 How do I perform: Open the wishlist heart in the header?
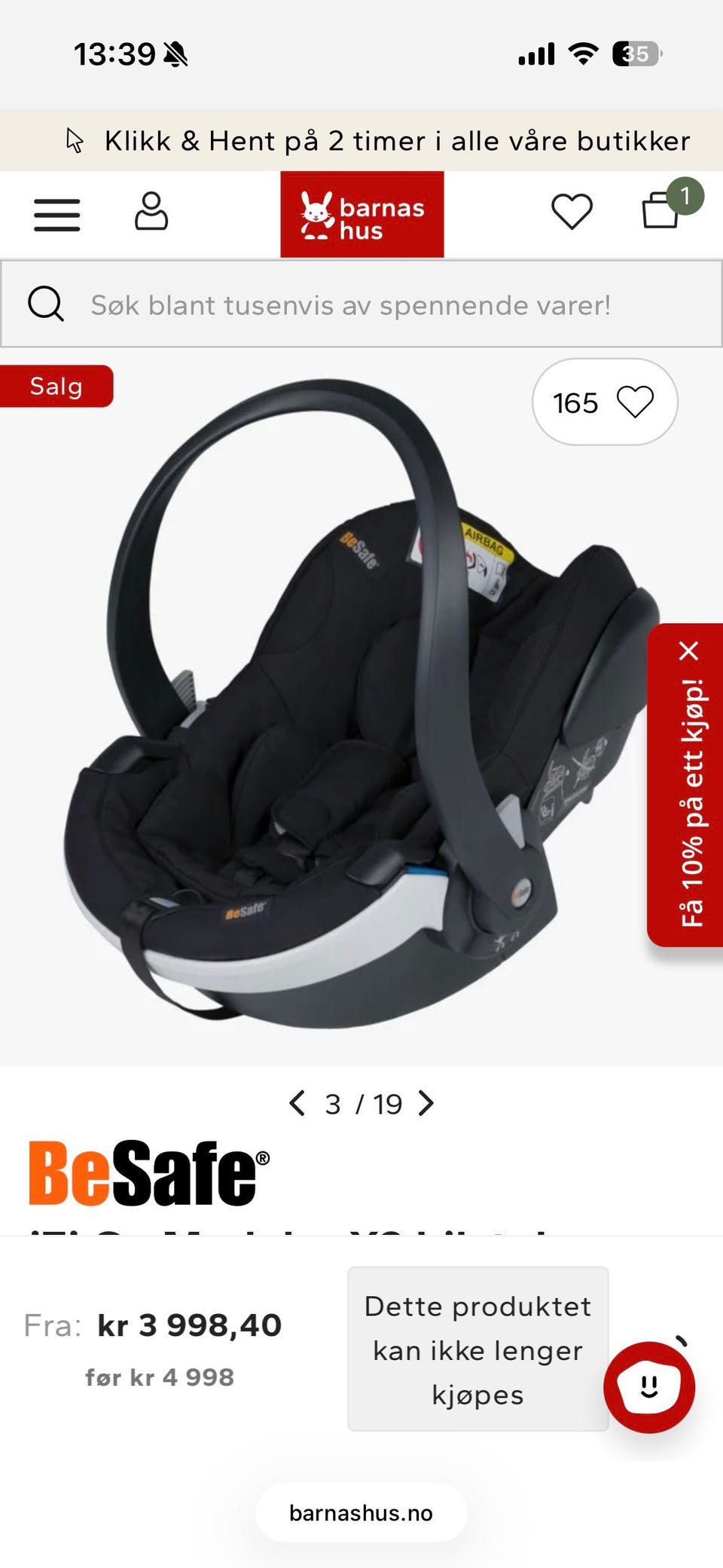point(572,211)
